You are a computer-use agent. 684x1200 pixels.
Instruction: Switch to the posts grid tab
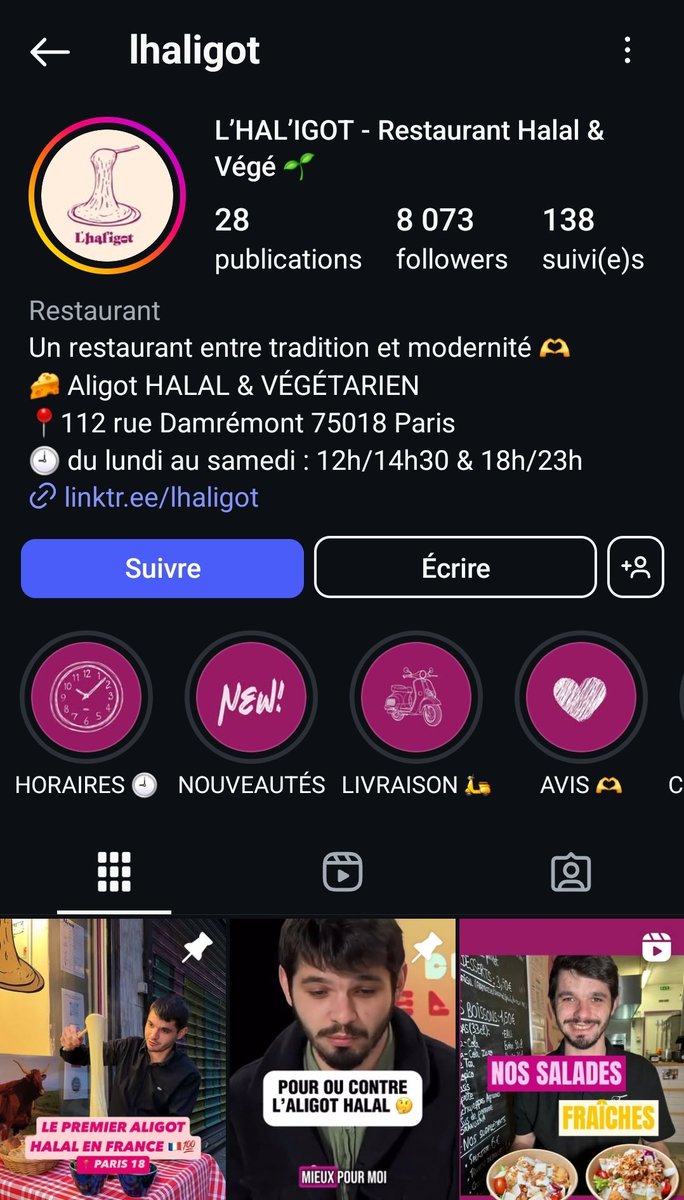(x=114, y=873)
